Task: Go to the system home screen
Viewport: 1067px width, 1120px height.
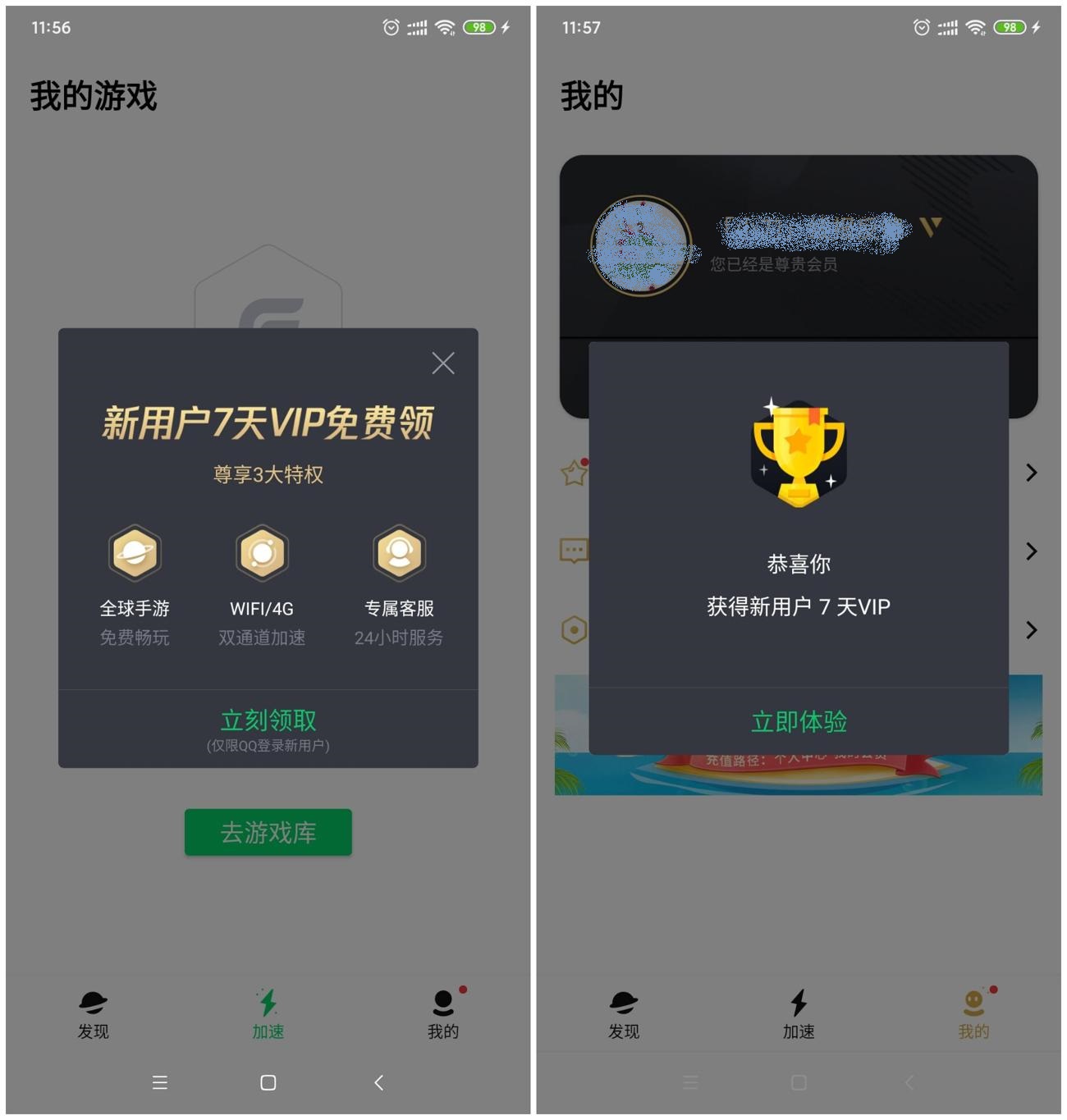Action: (x=268, y=1082)
